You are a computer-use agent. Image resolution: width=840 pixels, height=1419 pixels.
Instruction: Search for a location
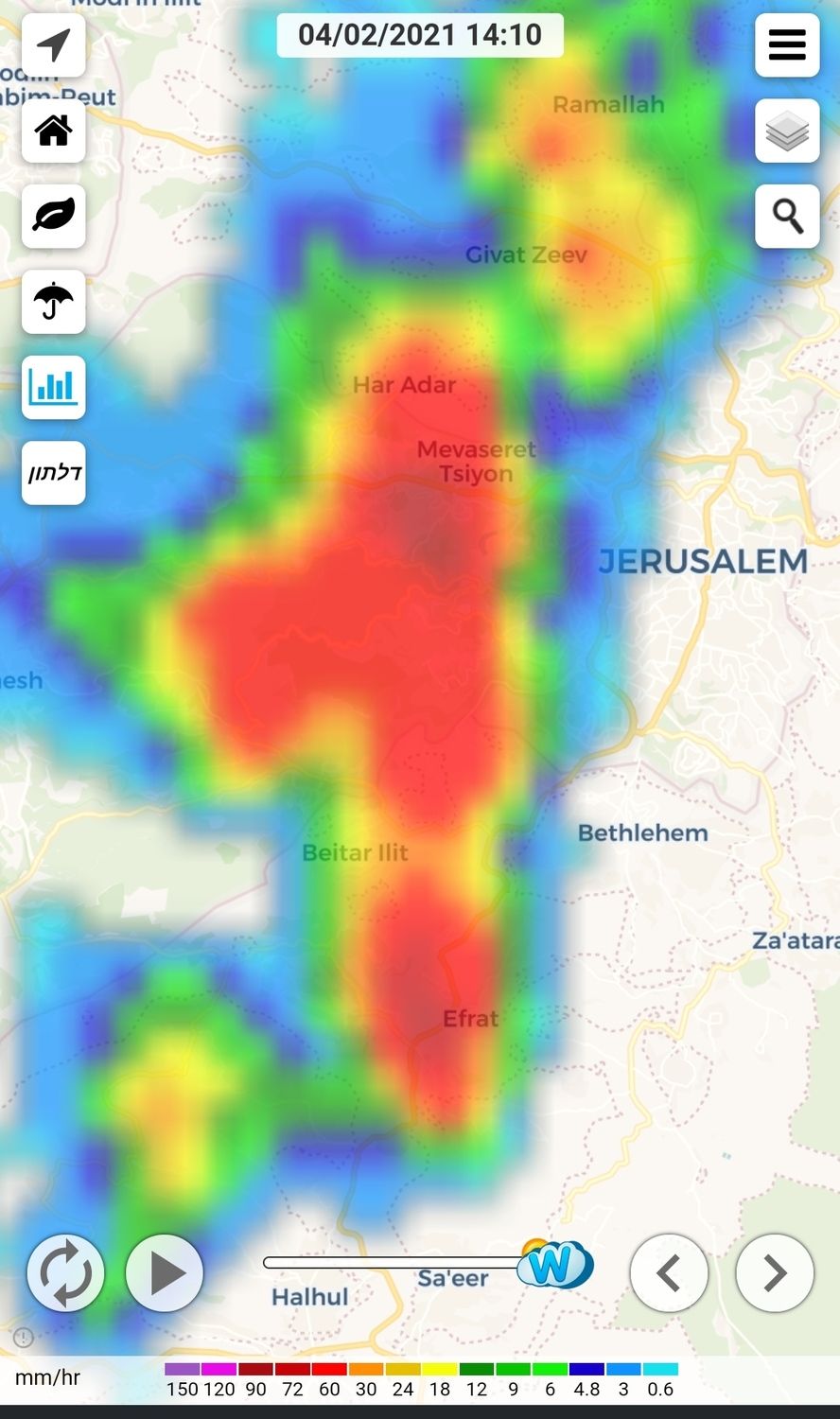pyautogui.click(x=786, y=216)
